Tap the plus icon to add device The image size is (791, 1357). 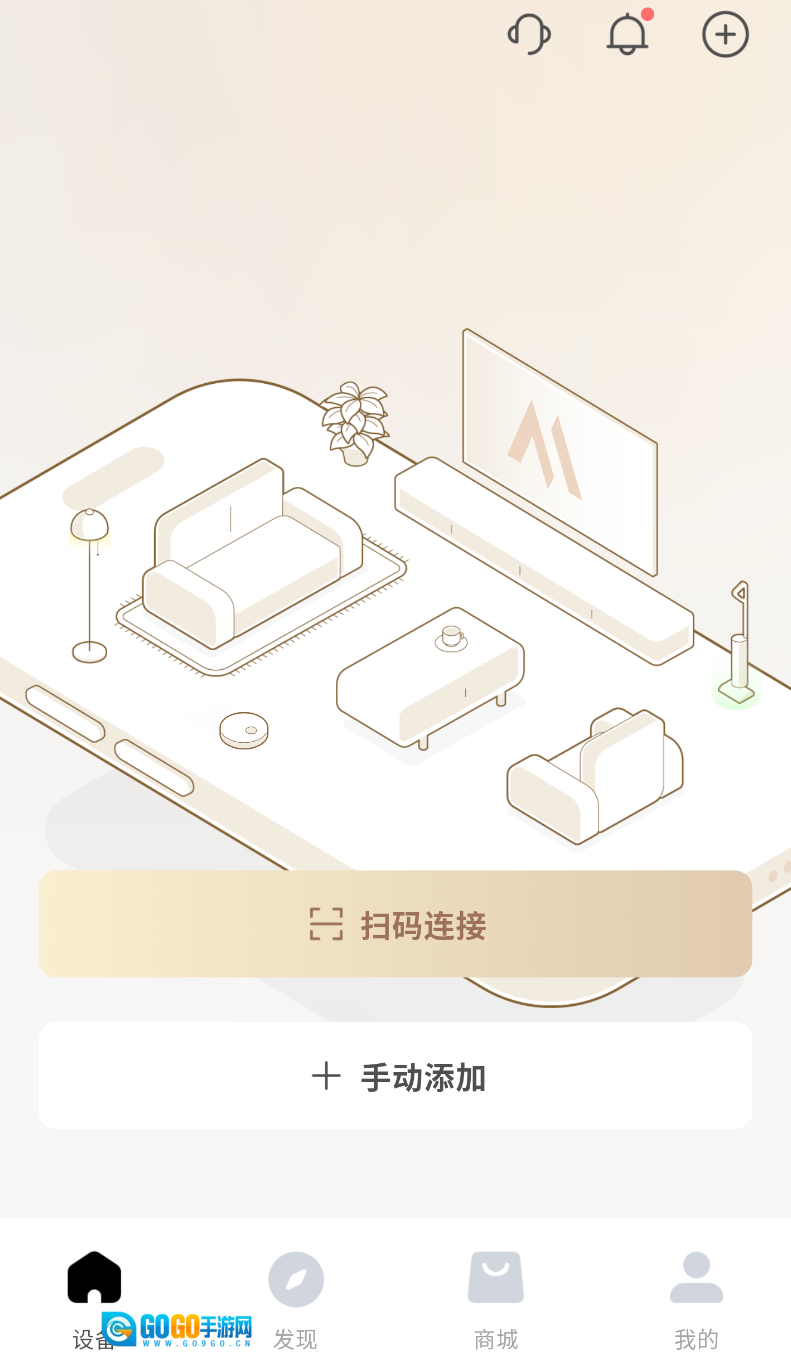(725, 35)
